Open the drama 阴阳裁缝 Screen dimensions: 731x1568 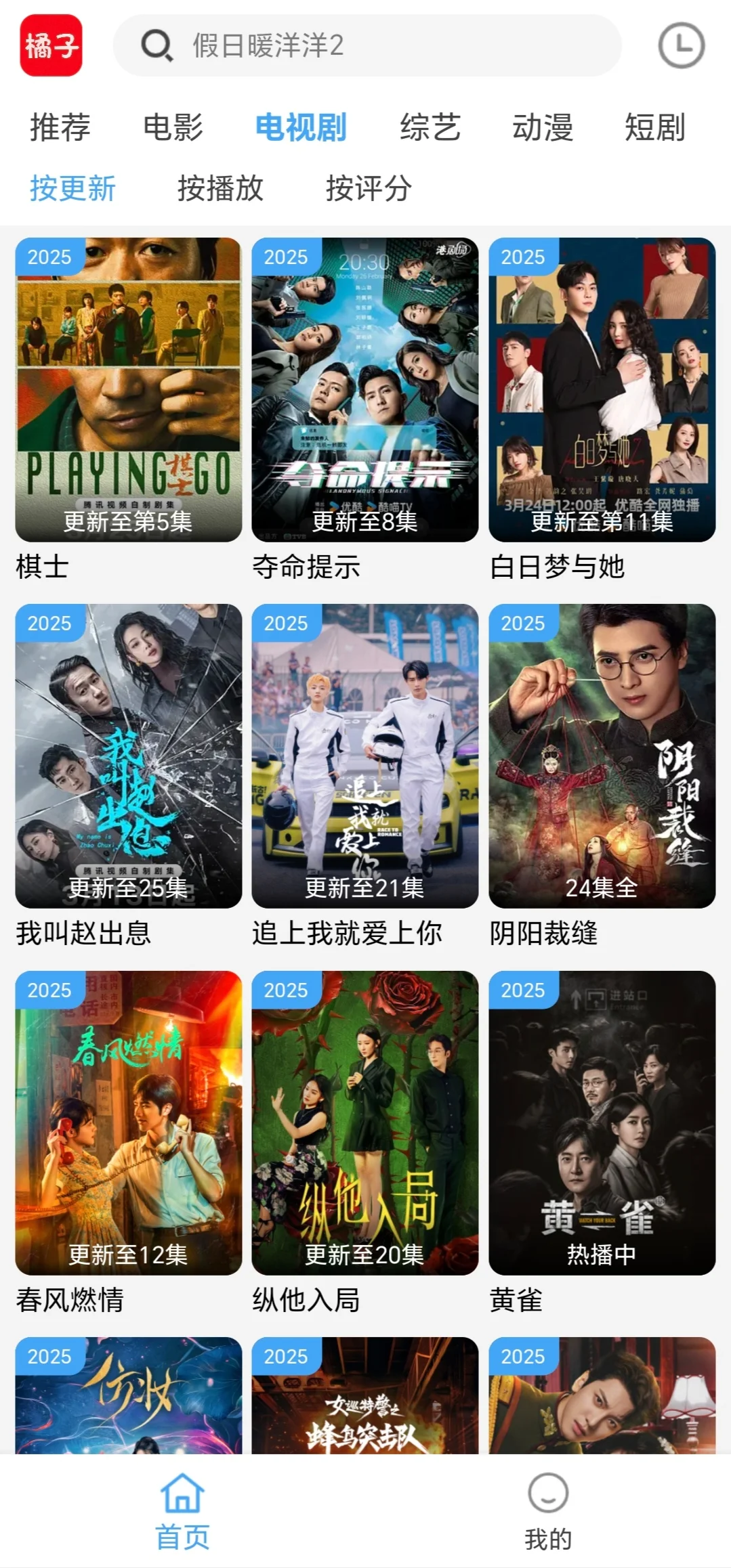[602, 756]
